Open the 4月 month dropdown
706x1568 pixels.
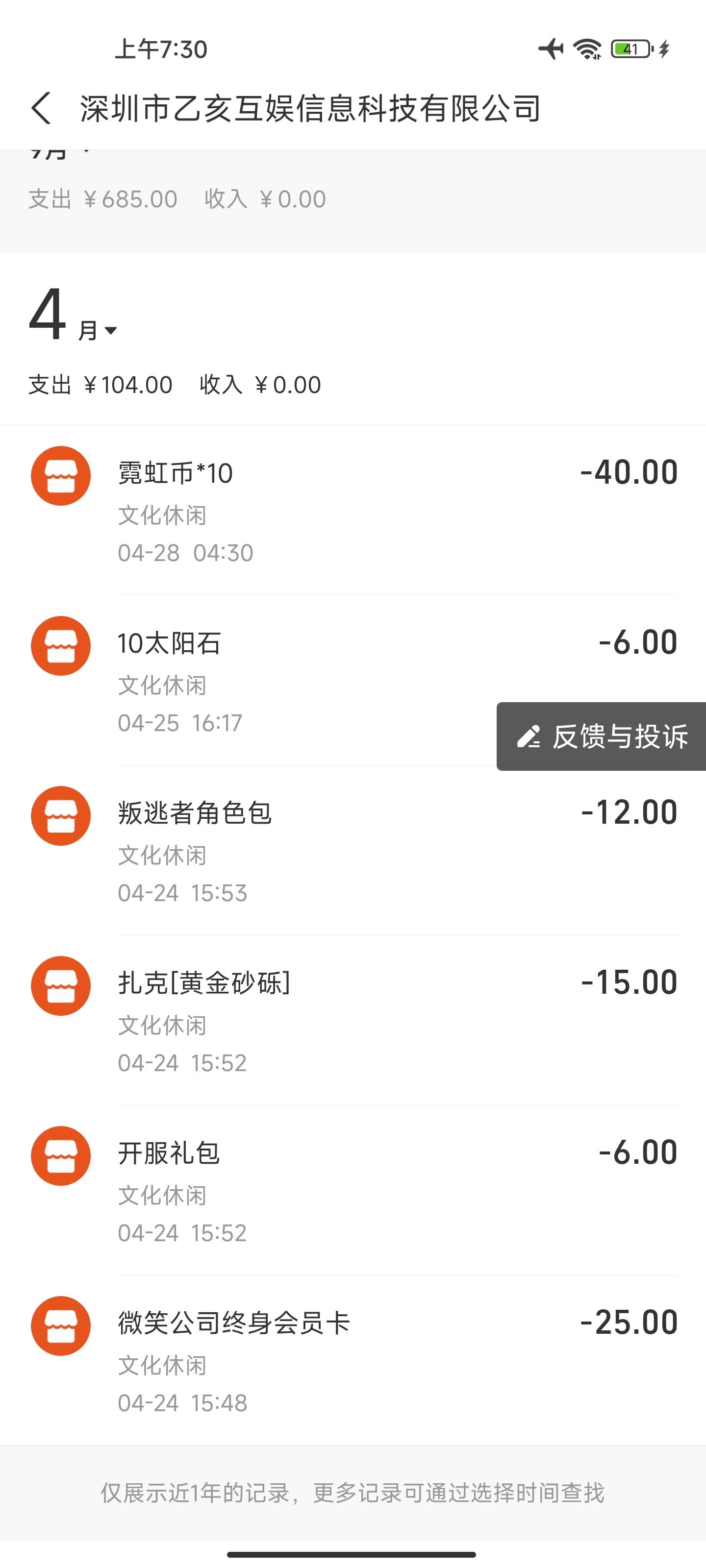tap(73, 315)
